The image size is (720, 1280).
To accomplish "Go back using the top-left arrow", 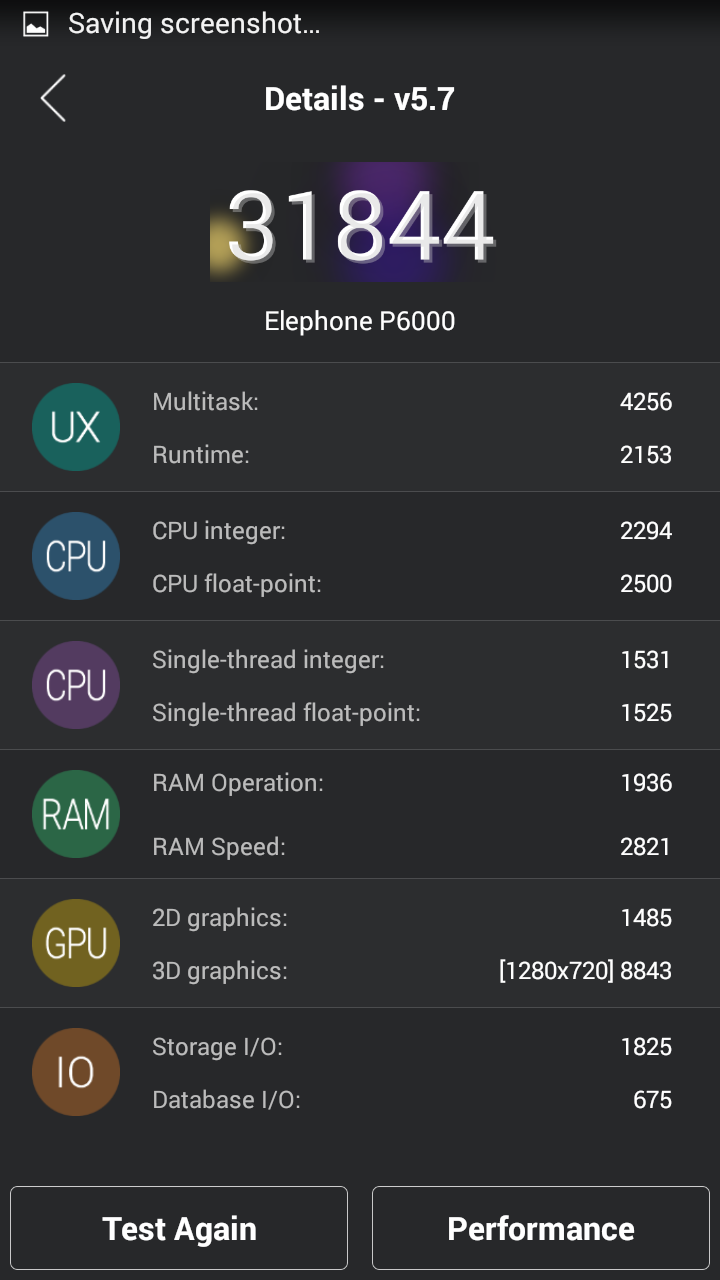I will 53,99.
